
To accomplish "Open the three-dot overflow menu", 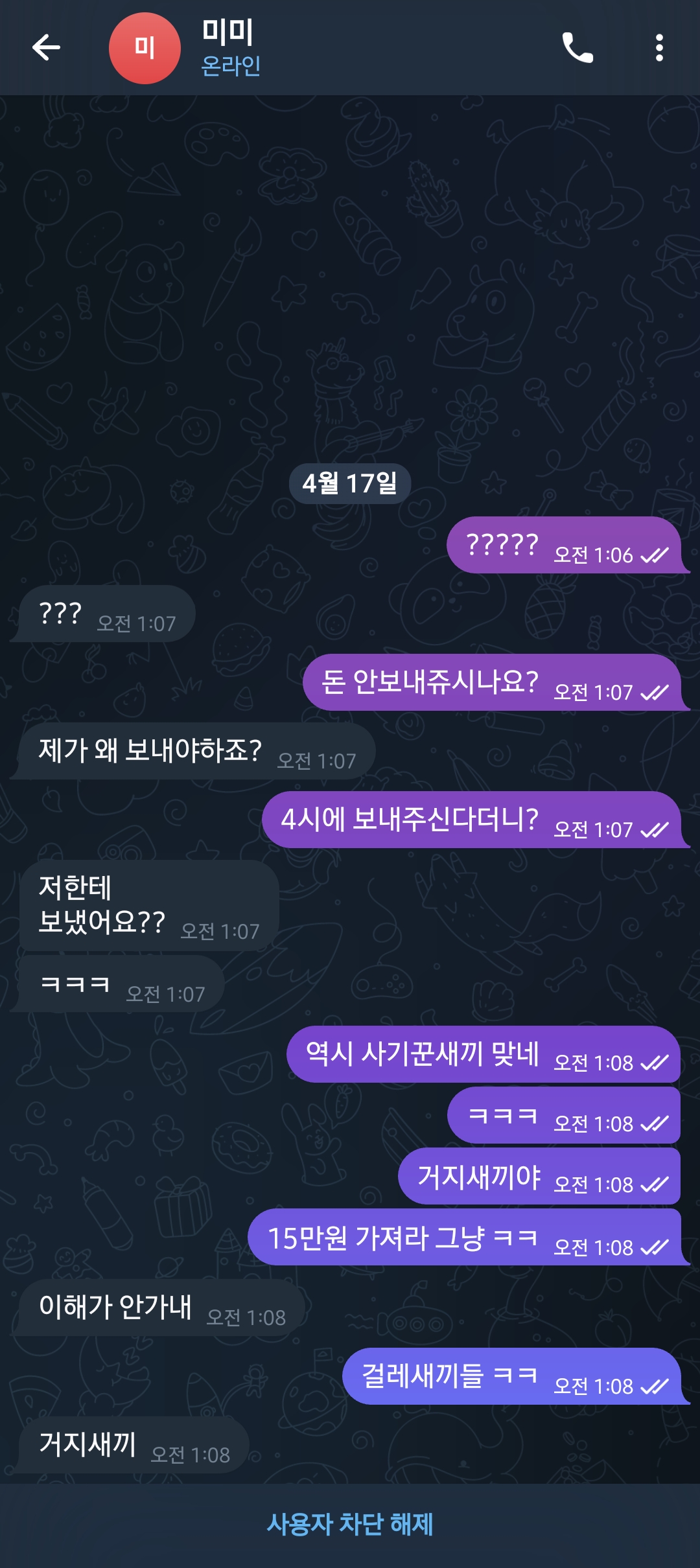I will (659, 48).
